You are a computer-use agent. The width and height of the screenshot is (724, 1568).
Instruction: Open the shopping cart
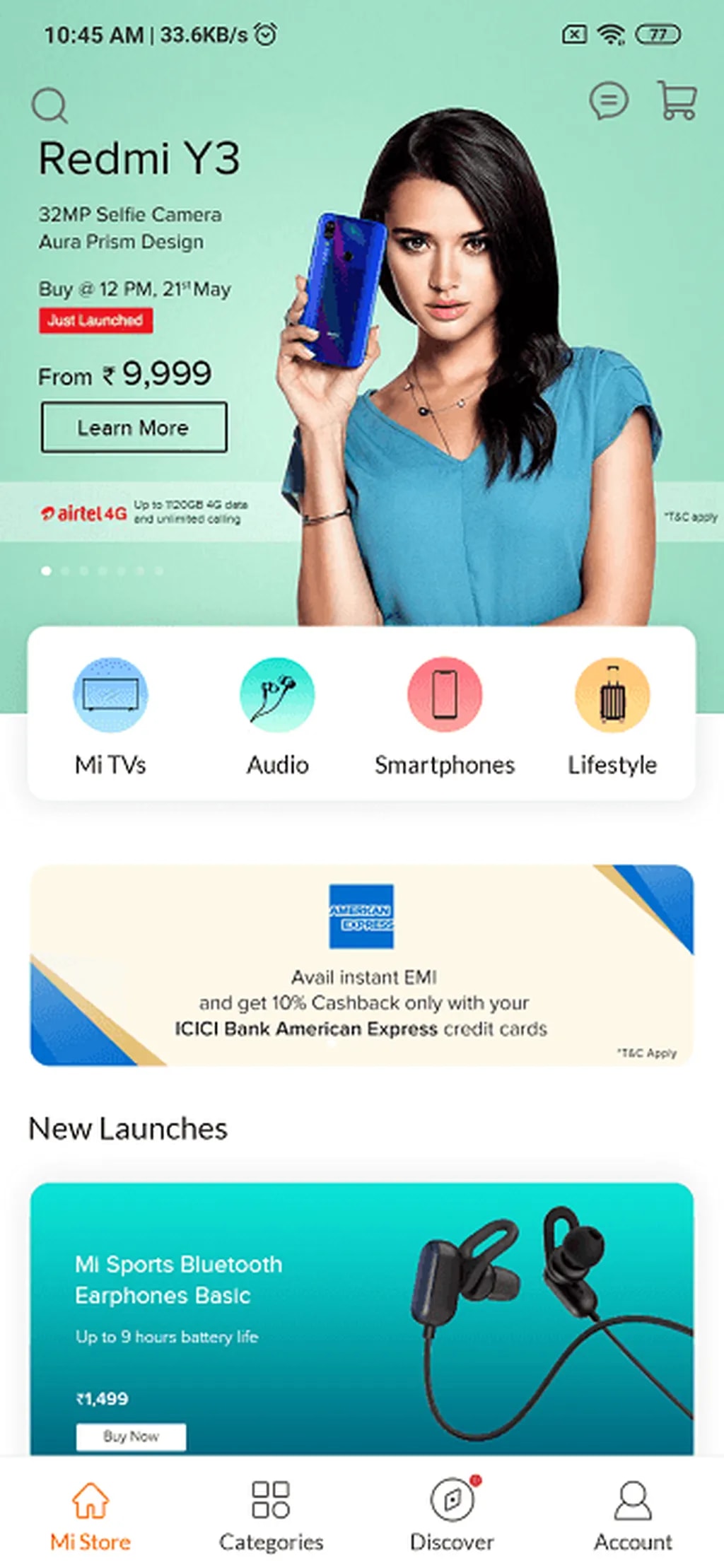coord(677,100)
